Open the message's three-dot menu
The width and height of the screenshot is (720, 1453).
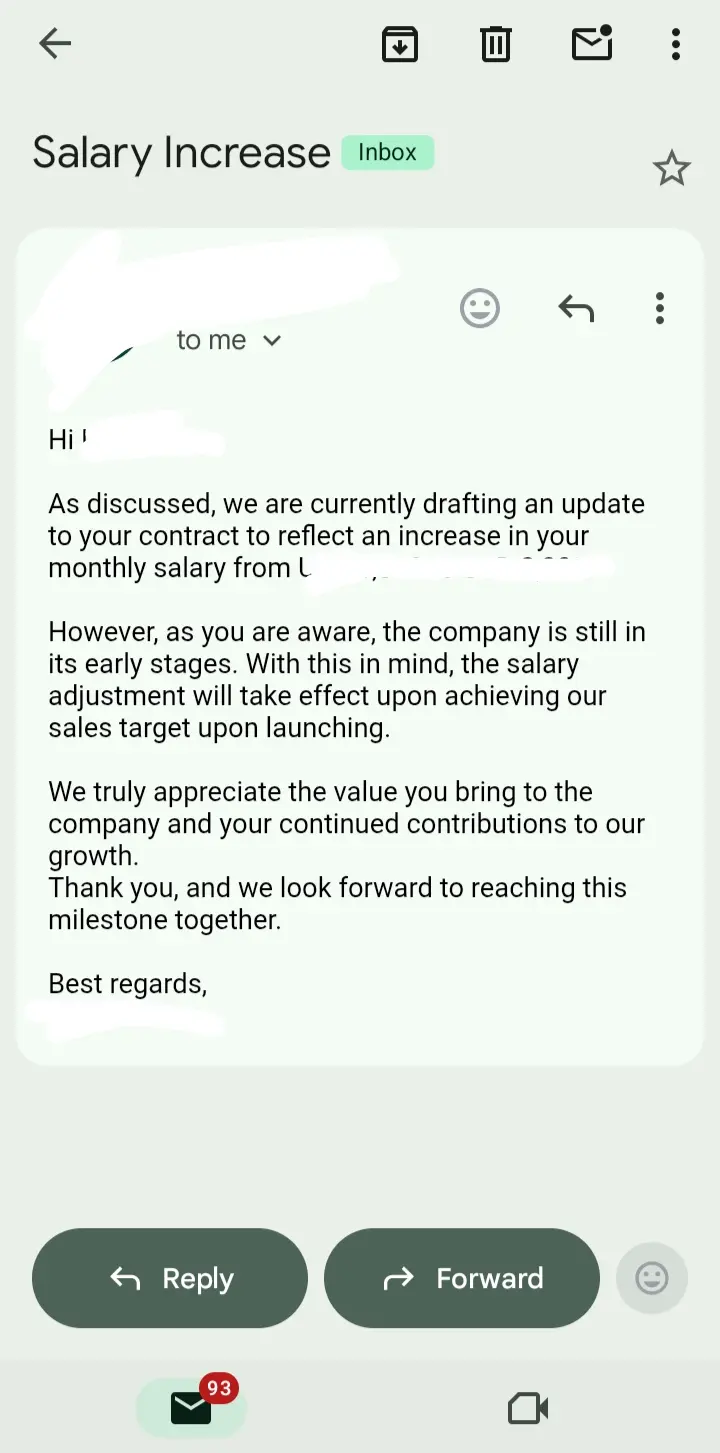point(659,308)
